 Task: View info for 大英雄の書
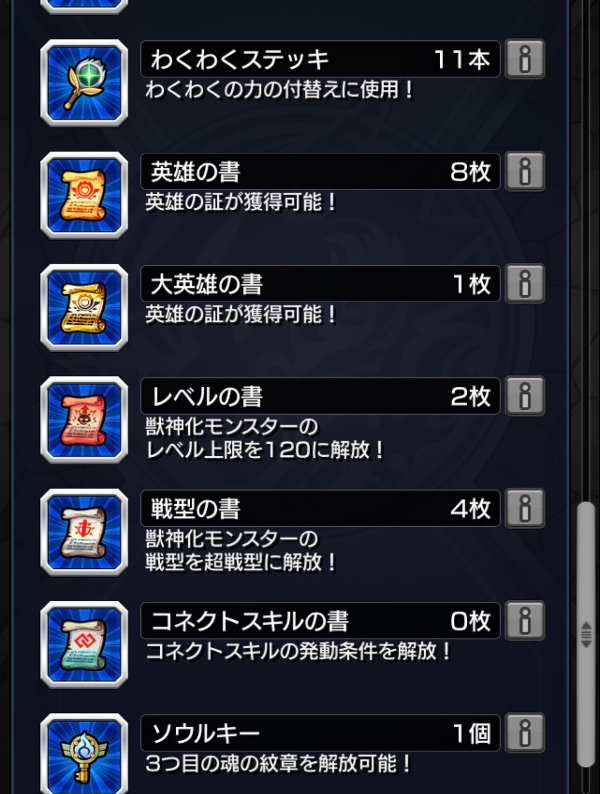tap(524, 284)
